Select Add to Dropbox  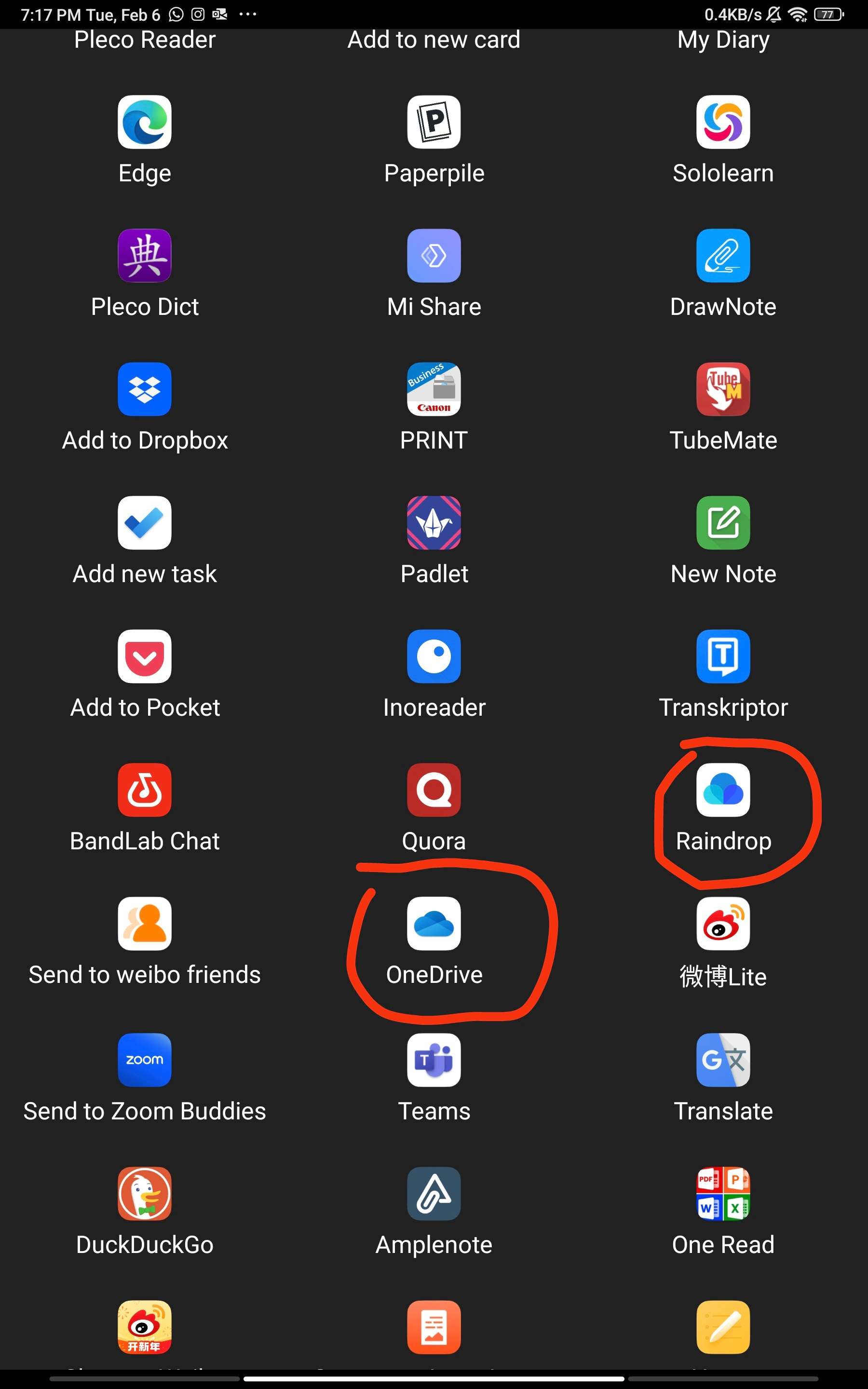pyautogui.click(x=145, y=389)
